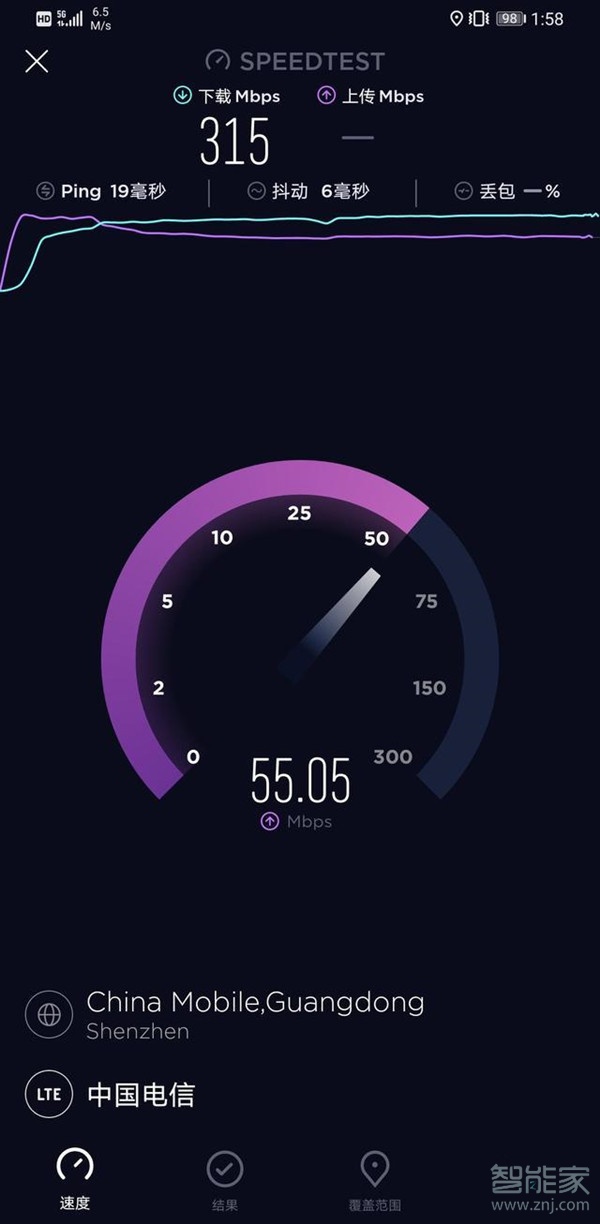The height and width of the screenshot is (1224, 600).
Task: Tap the 中国电信 LTE connection row
Action: click(140, 1094)
